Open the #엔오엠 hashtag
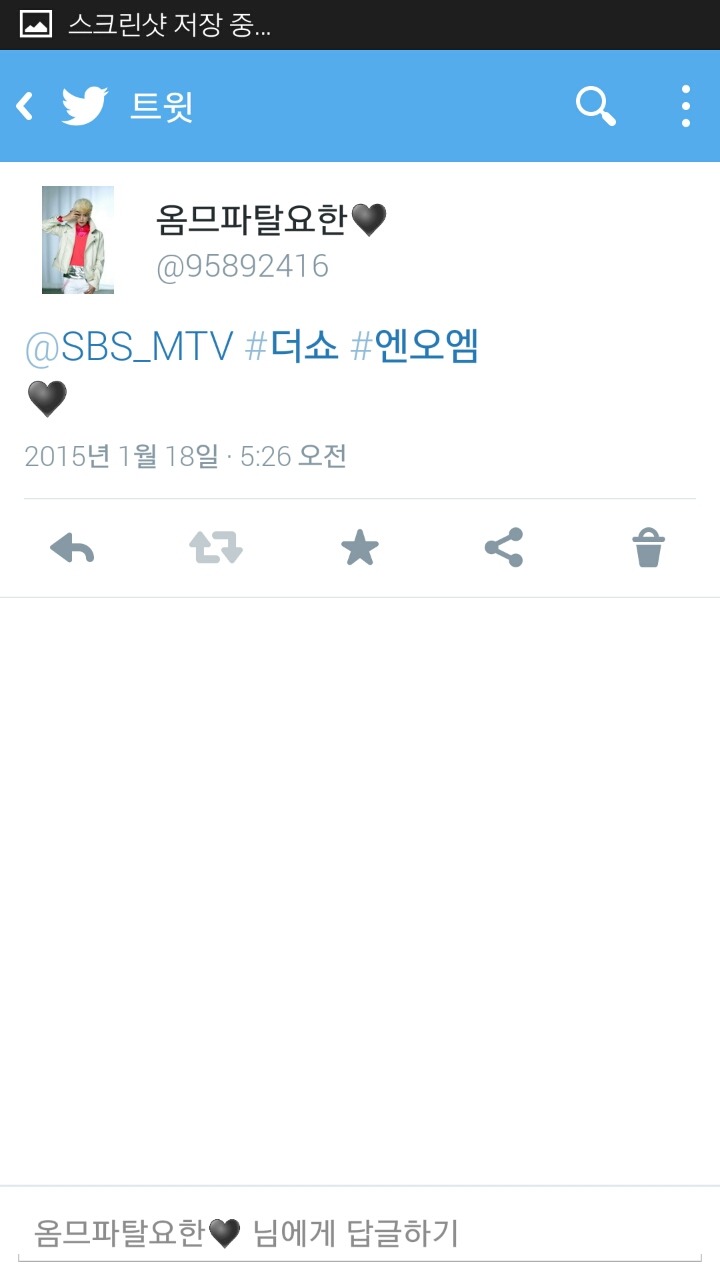 pyautogui.click(x=415, y=347)
